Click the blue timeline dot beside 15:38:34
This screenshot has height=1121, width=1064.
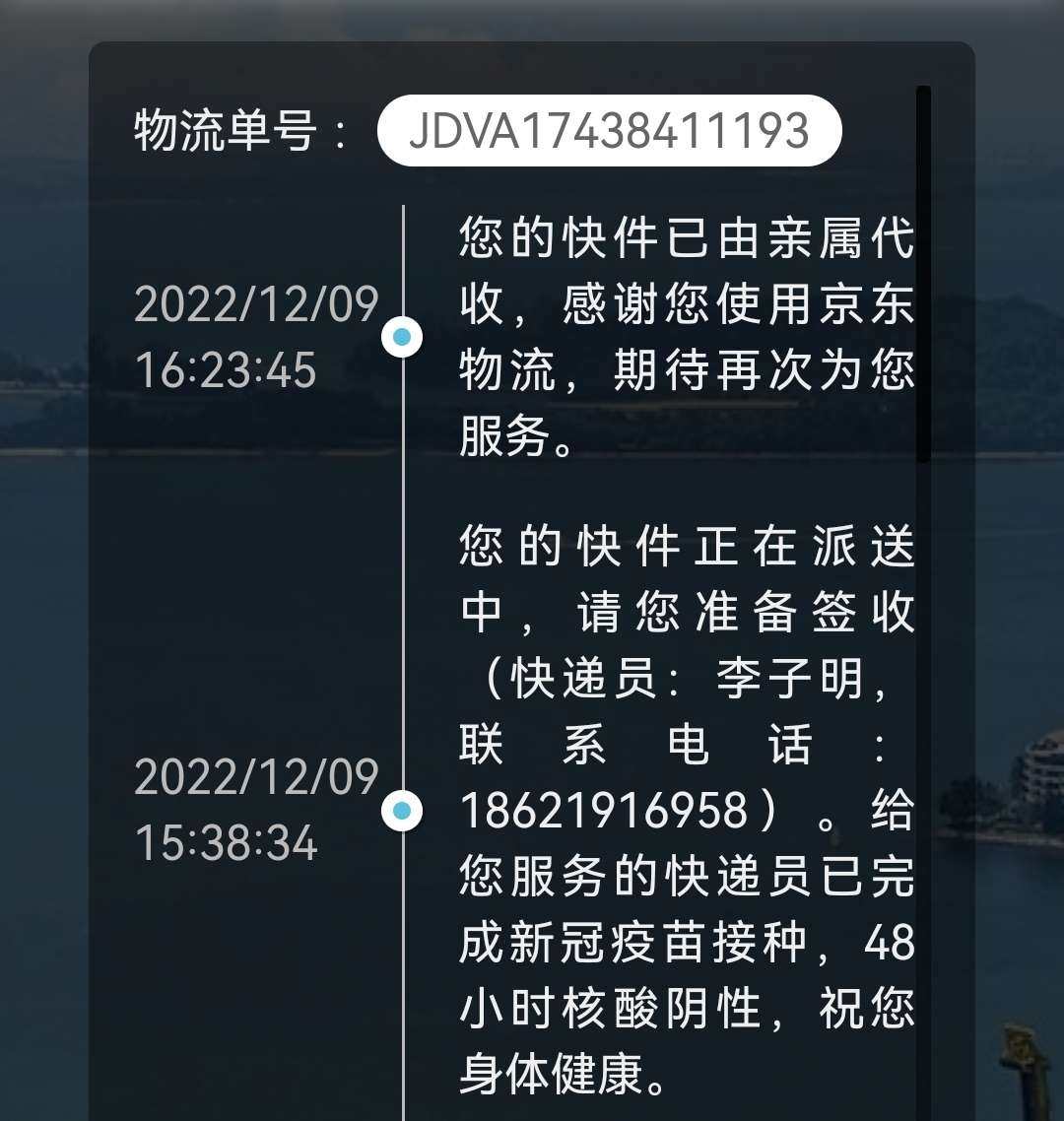click(403, 810)
